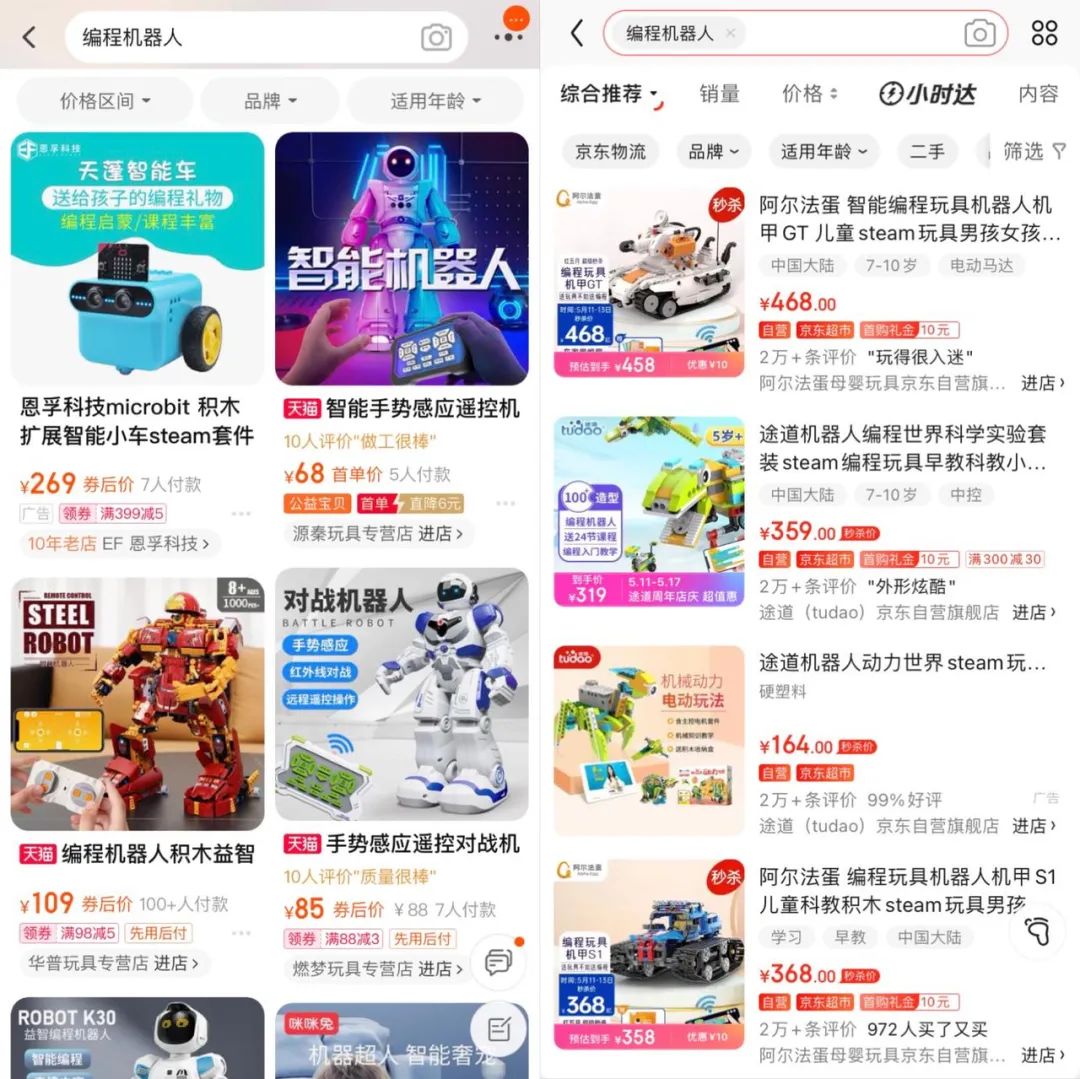Select the 二手 filter chip
This screenshot has width=1080, height=1079.
point(927,152)
